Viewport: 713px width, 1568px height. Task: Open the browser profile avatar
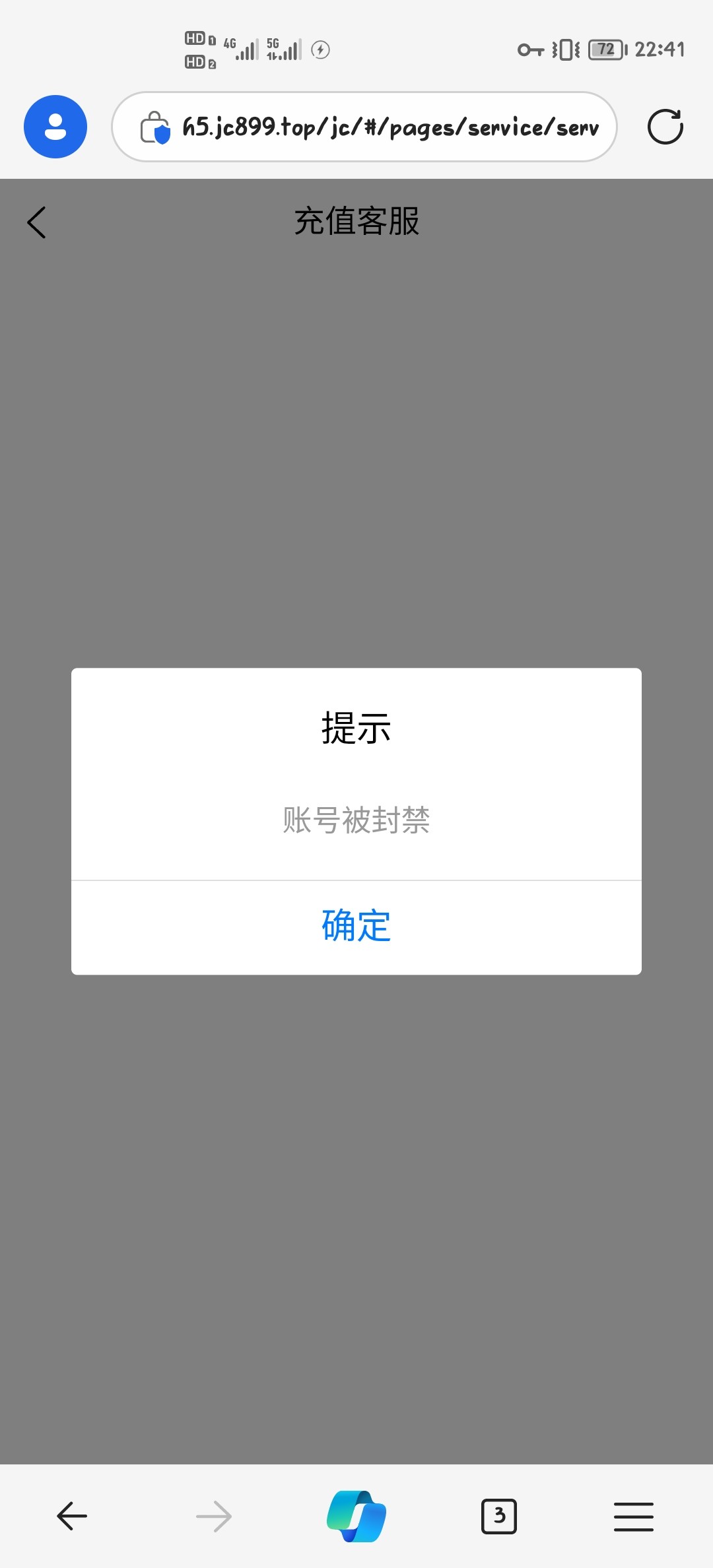click(55, 127)
